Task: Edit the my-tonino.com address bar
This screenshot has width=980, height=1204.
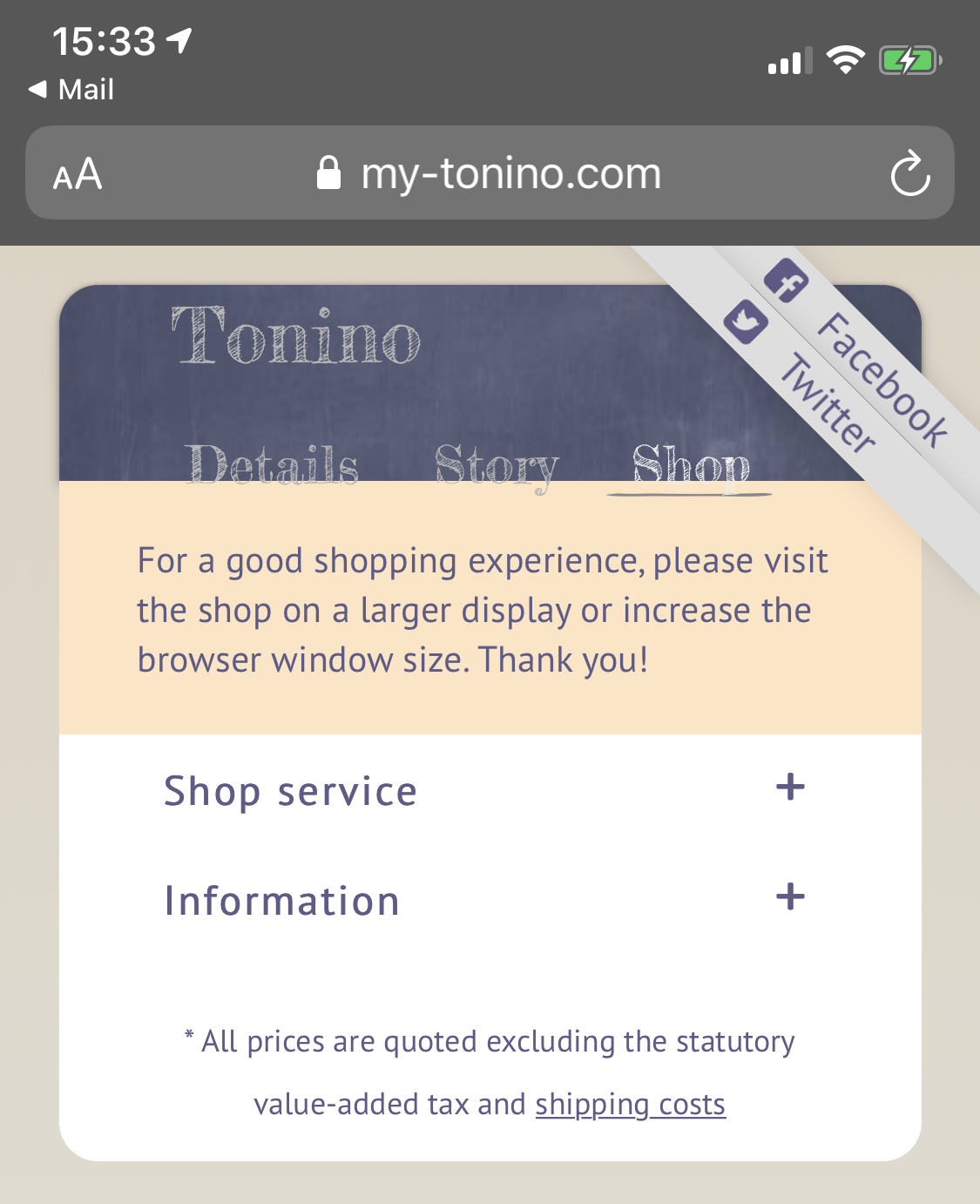Action: click(x=510, y=173)
